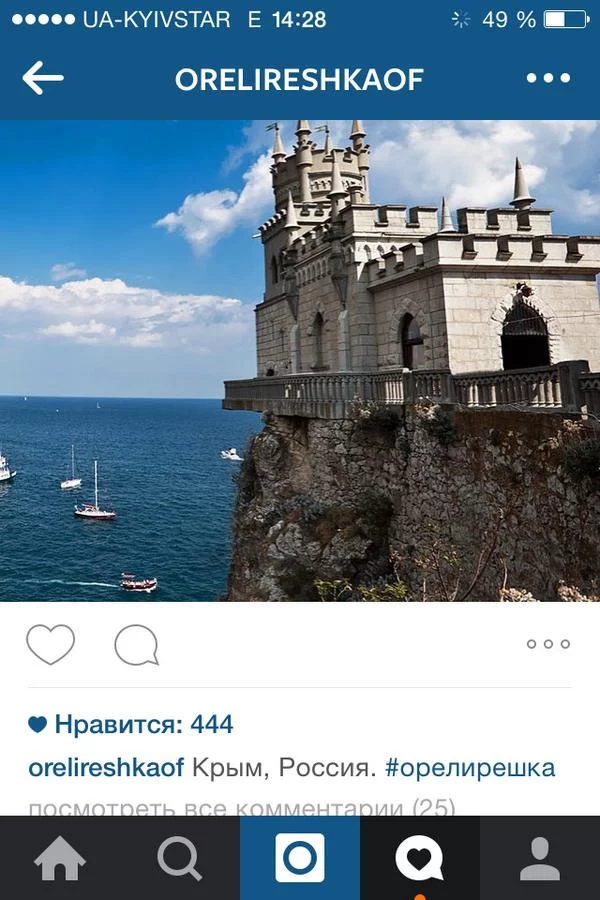This screenshot has width=600, height=900.
Task: Open the Camera tab
Action: click(x=300, y=858)
